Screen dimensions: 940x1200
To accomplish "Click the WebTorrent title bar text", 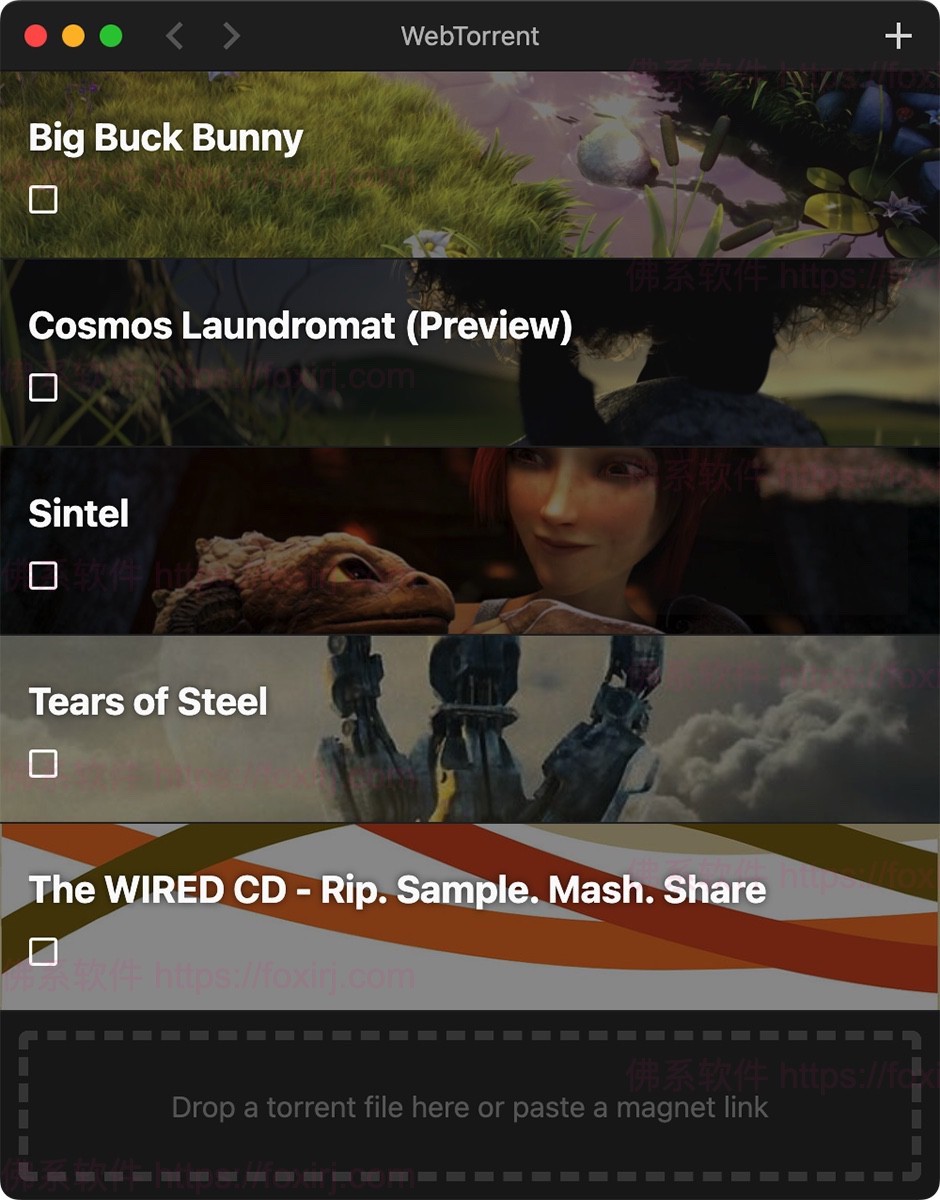I will pyautogui.click(x=470, y=36).
